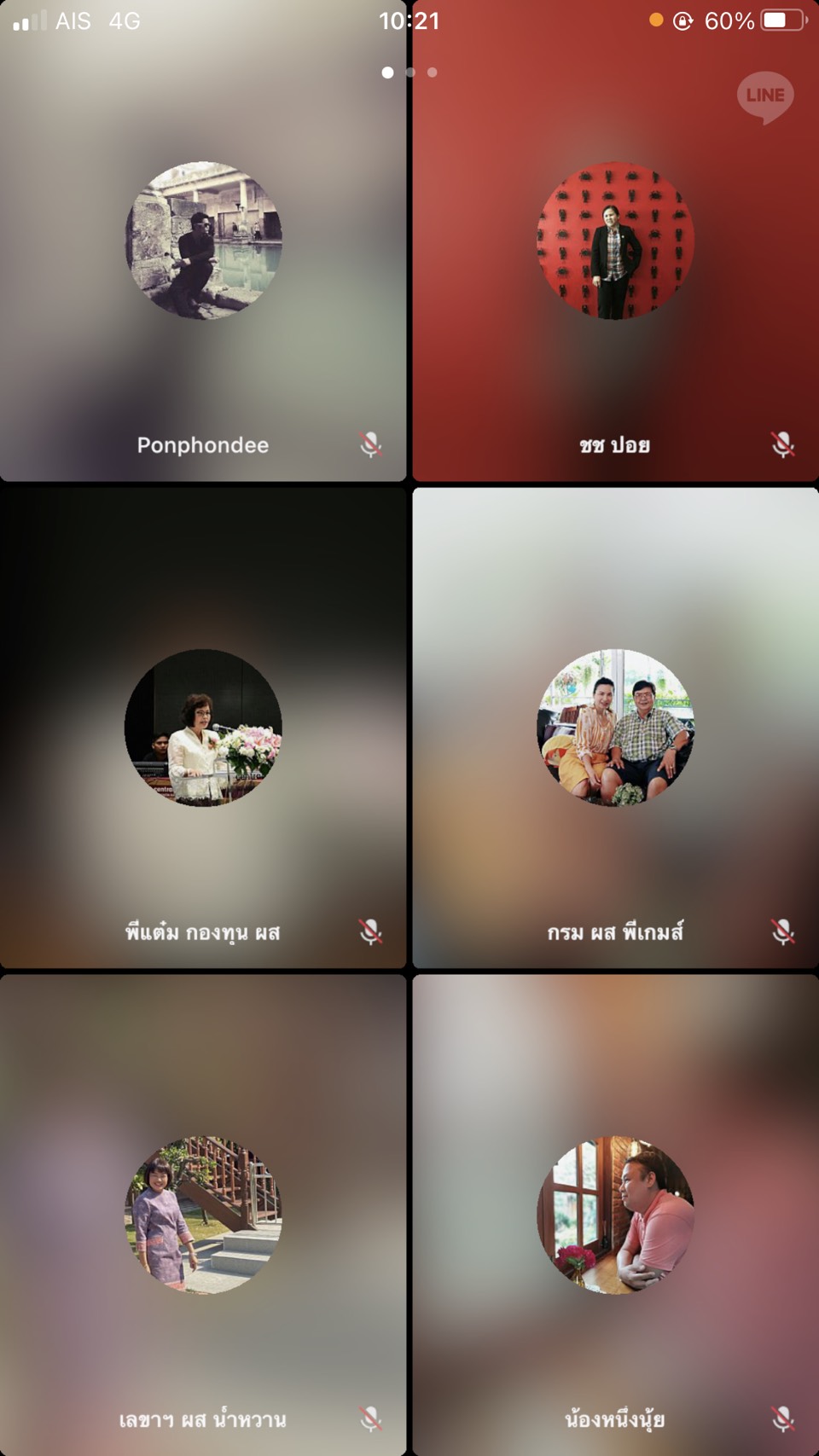The height and width of the screenshot is (1456, 819).
Task: Tap the น้องหนึ่งนุ้ย participant tile
Action: point(615,1215)
